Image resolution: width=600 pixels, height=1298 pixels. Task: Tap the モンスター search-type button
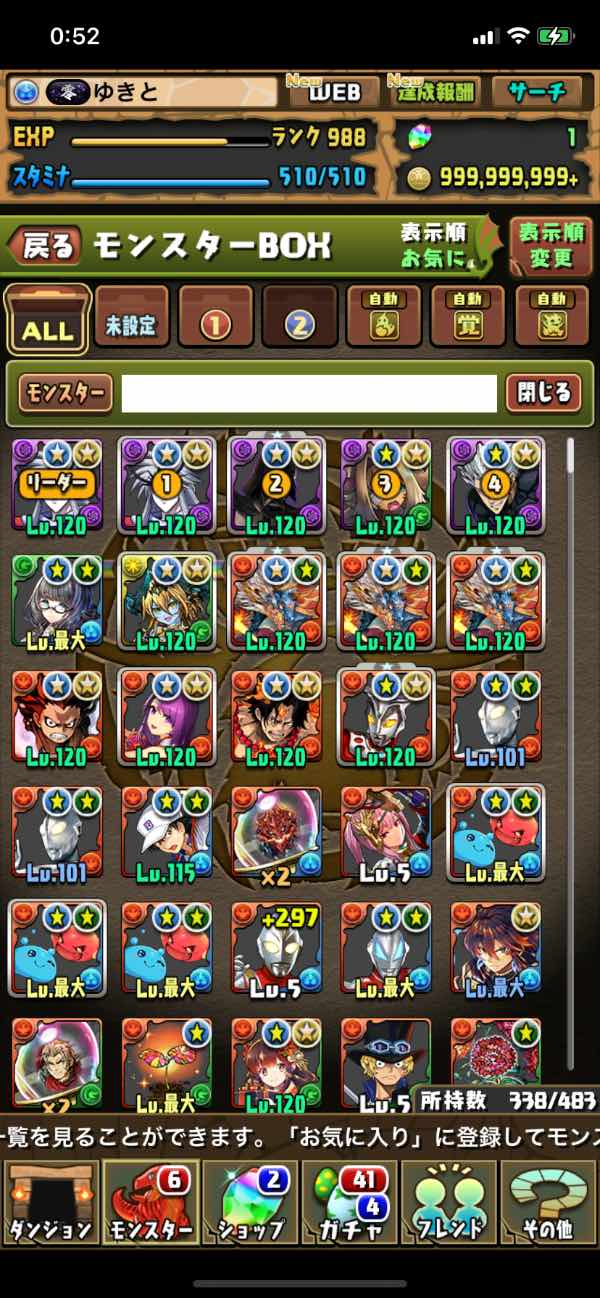64,393
